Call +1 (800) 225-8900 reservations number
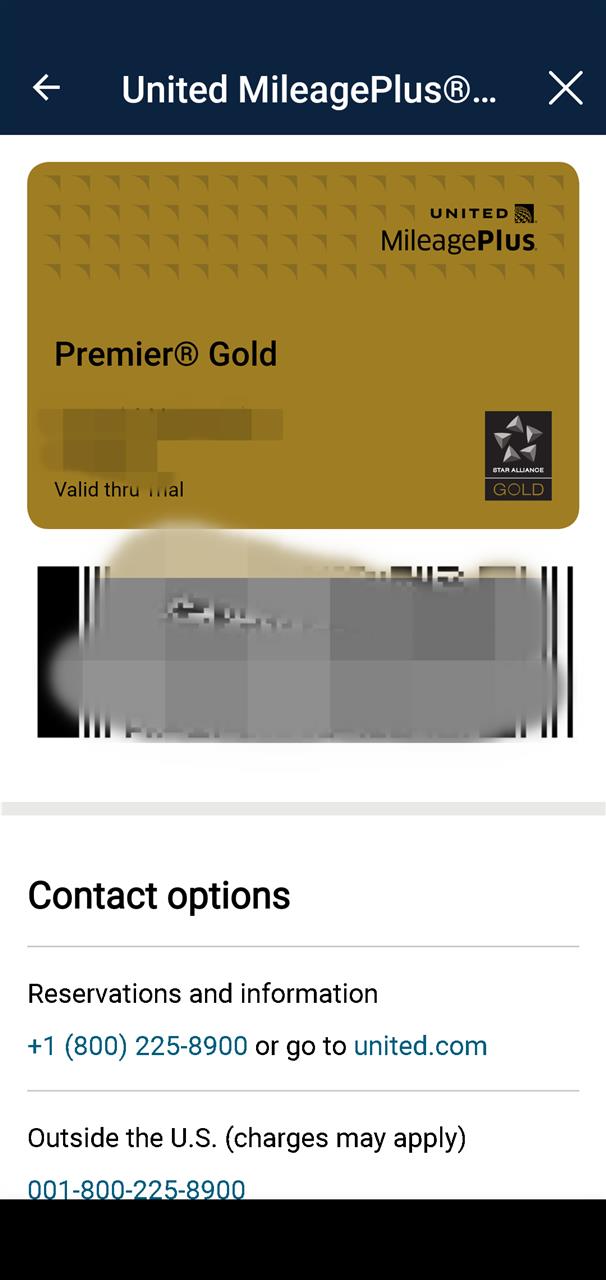This screenshot has width=606, height=1280. (x=137, y=1046)
